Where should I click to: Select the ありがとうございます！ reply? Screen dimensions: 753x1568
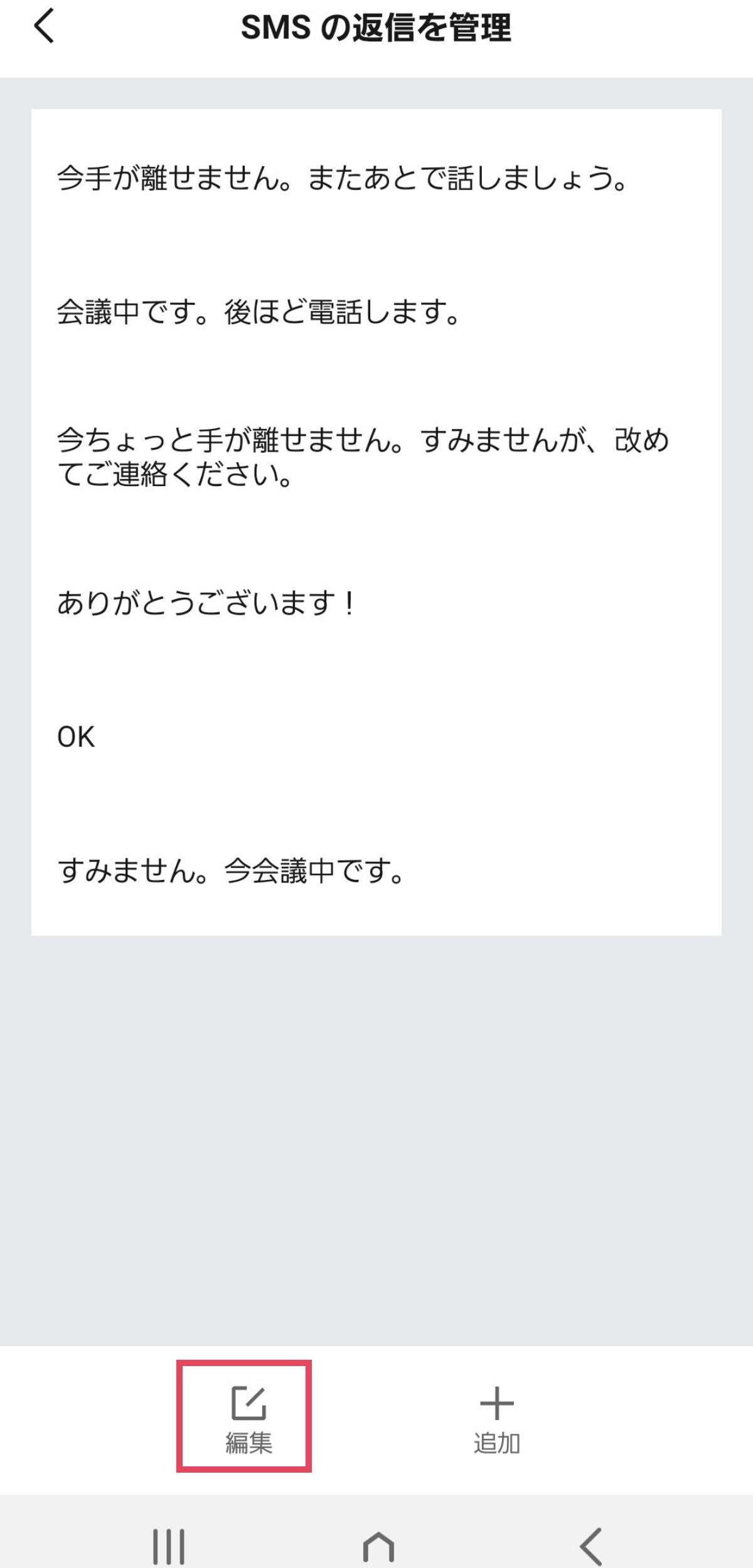[x=206, y=603]
